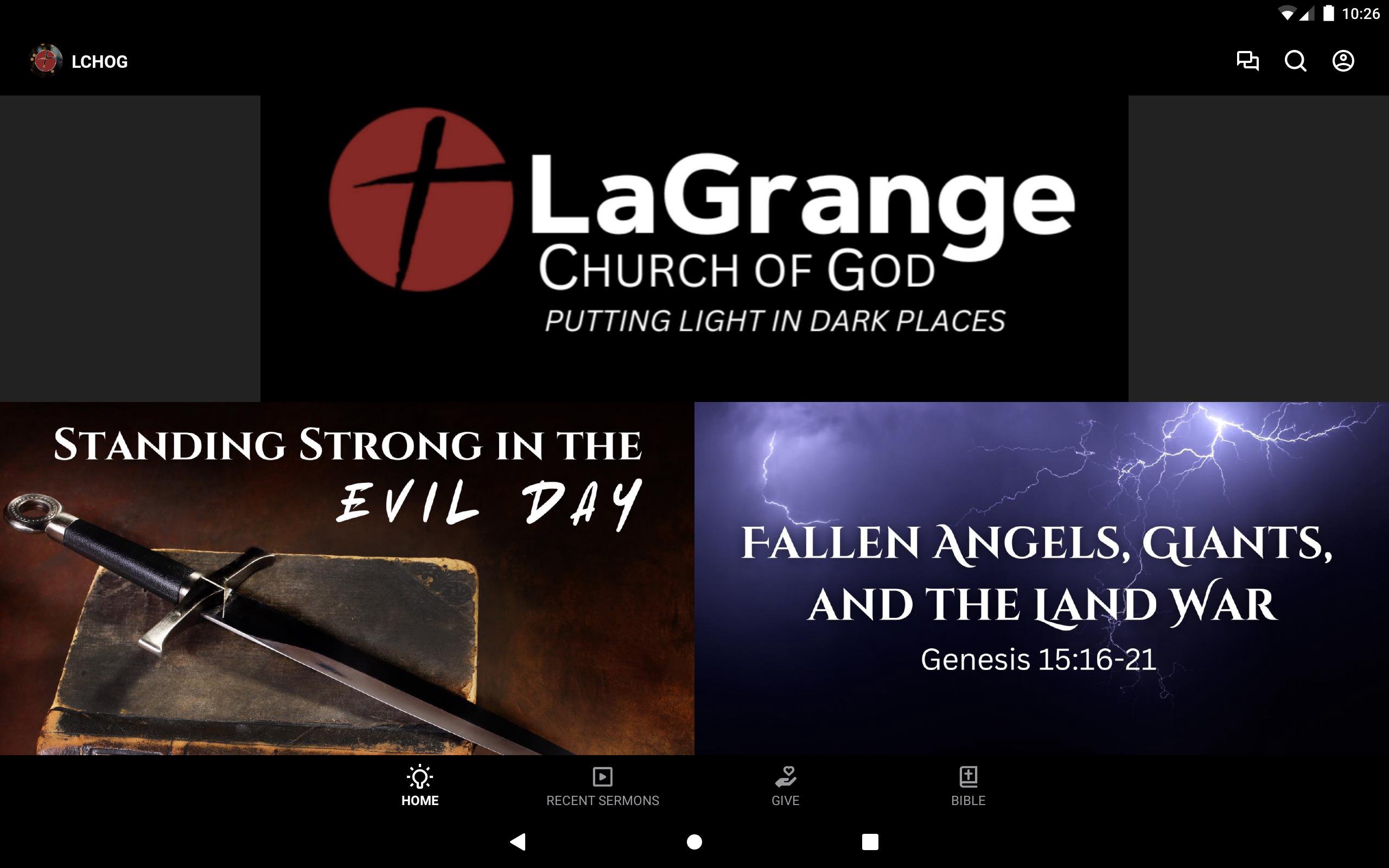Open Fallen Angels, Giants, and the Land War tile
This screenshot has height=868, width=1389.
(x=1041, y=578)
